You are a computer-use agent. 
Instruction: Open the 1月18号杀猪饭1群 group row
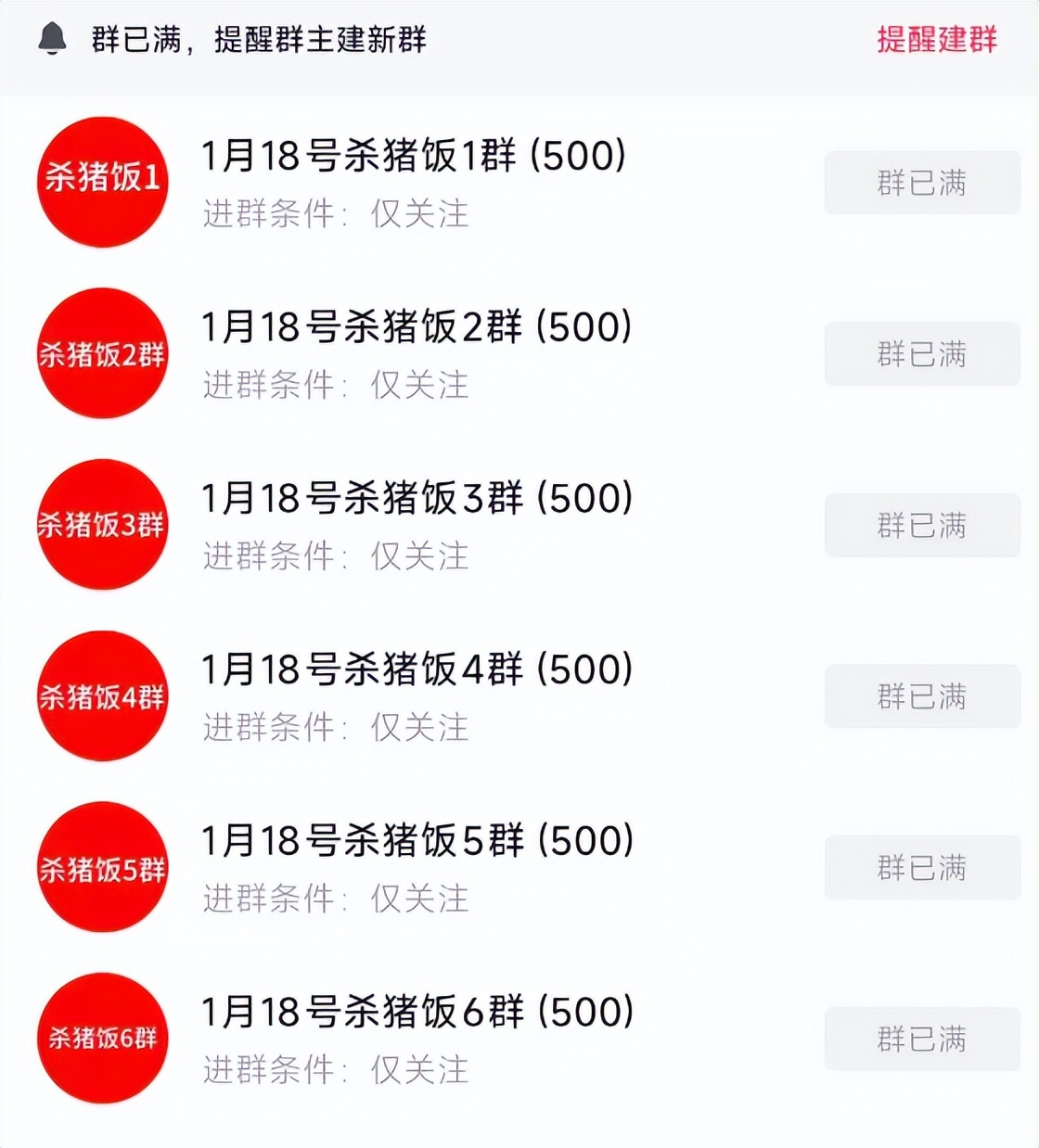click(x=414, y=156)
